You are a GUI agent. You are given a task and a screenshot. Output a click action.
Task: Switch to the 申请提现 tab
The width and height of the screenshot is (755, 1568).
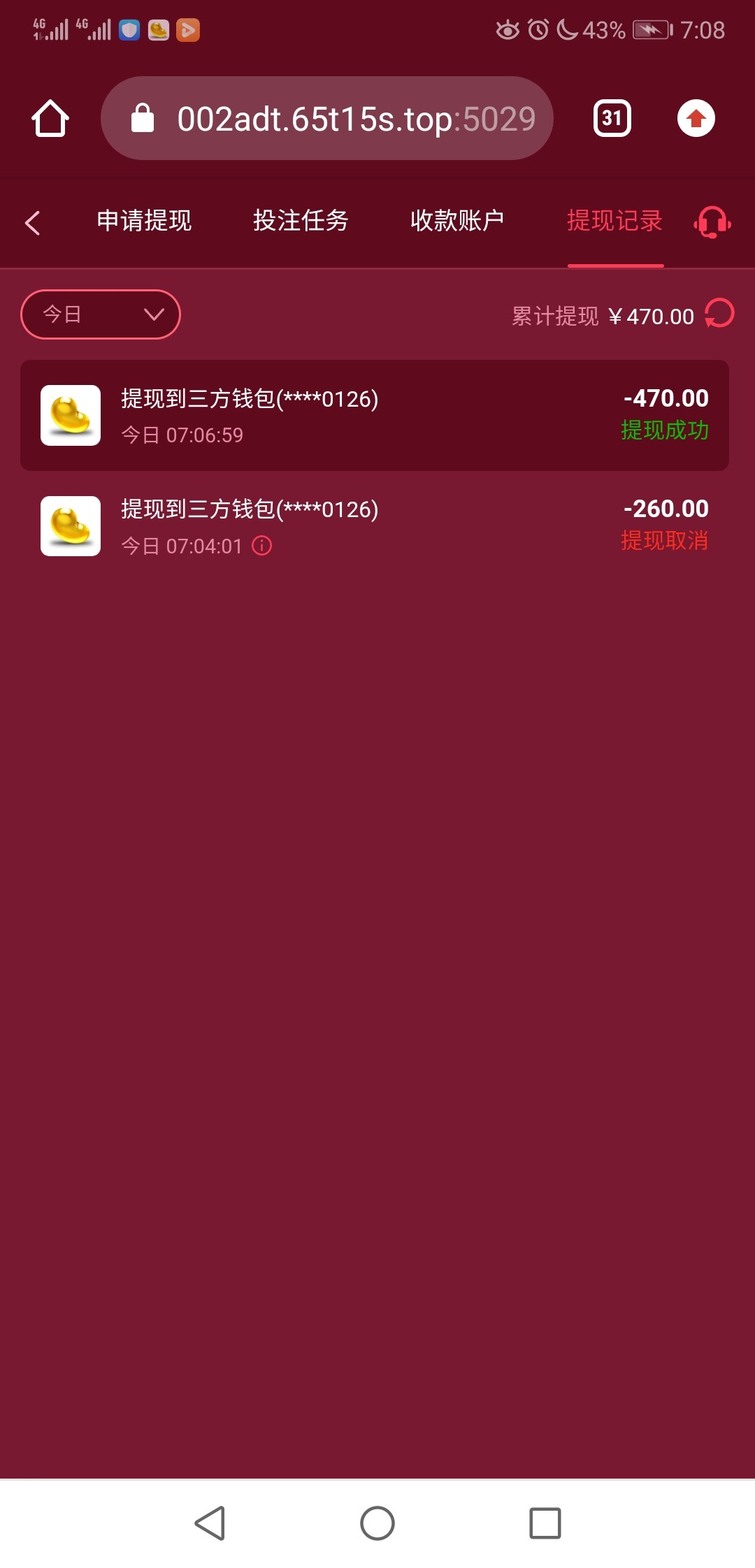pyautogui.click(x=144, y=222)
